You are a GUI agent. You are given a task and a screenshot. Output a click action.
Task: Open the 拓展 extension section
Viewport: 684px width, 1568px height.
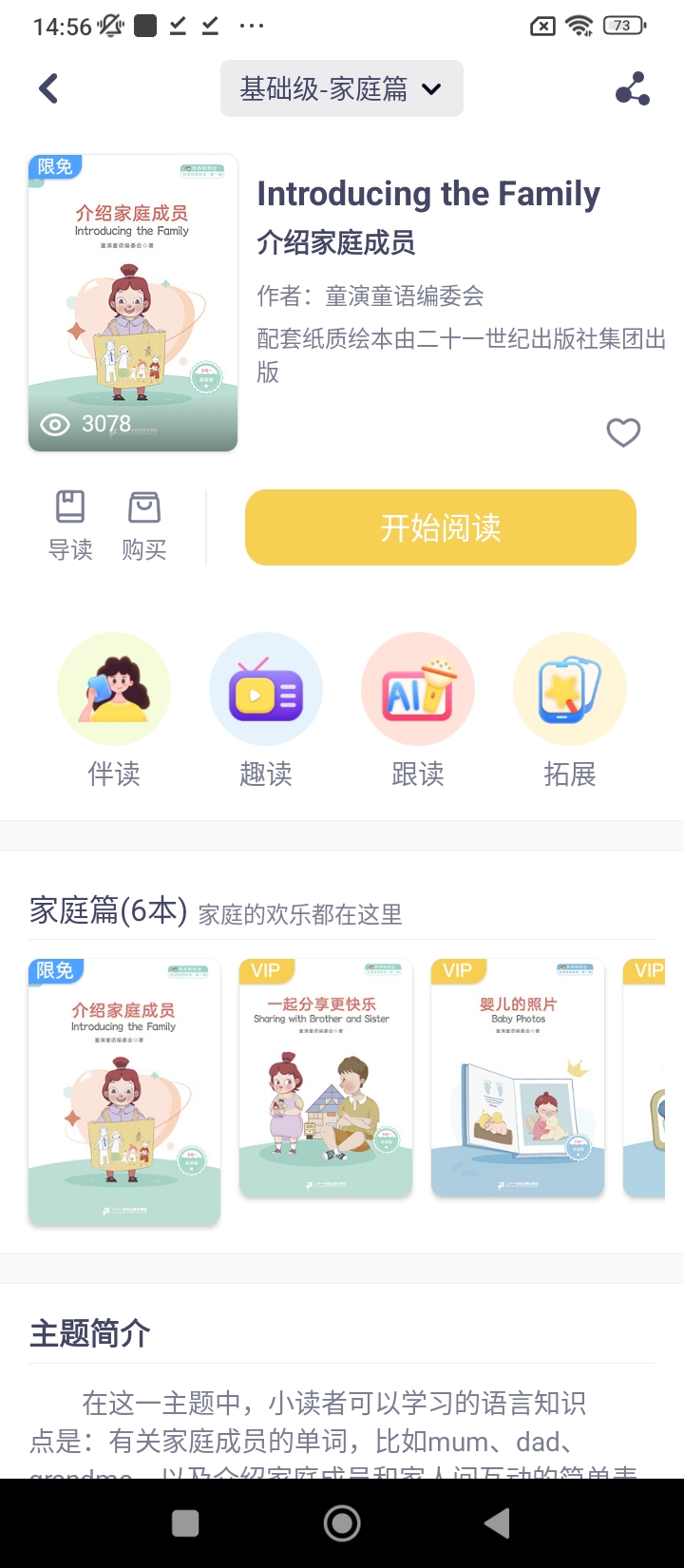[570, 708]
